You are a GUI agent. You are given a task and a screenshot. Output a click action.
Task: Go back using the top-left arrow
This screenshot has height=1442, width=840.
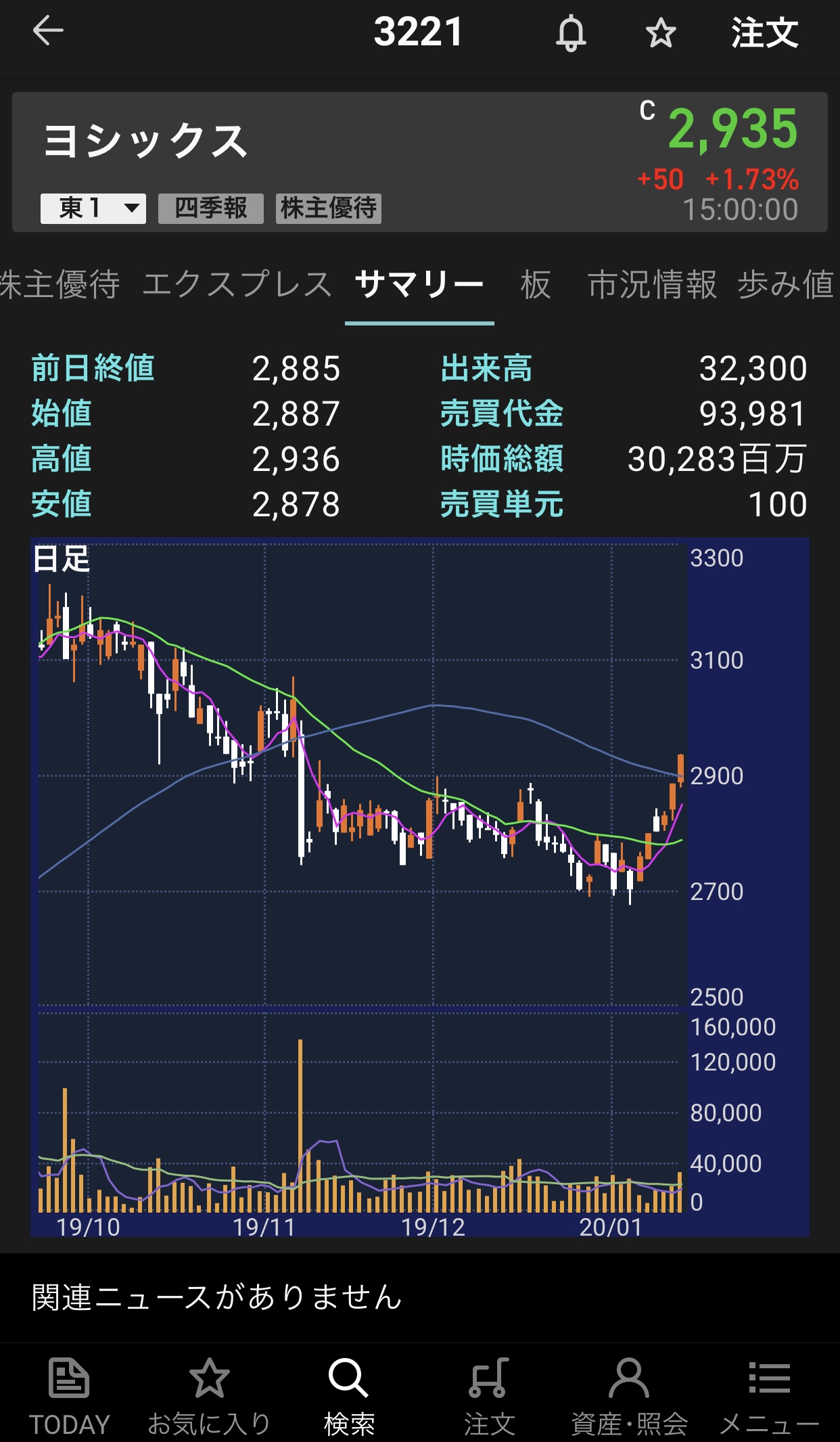(x=47, y=31)
